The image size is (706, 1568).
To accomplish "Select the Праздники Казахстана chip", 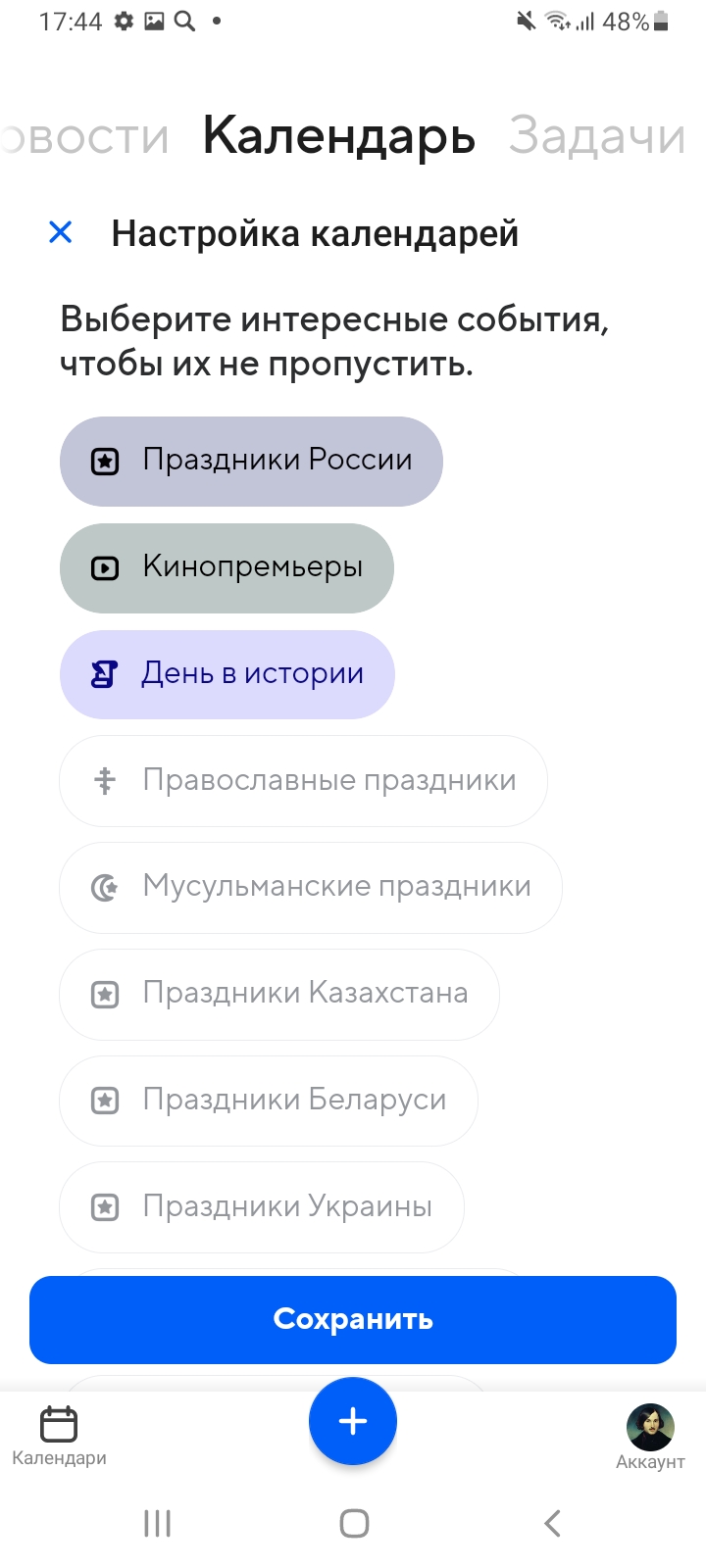I will pos(278,994).
